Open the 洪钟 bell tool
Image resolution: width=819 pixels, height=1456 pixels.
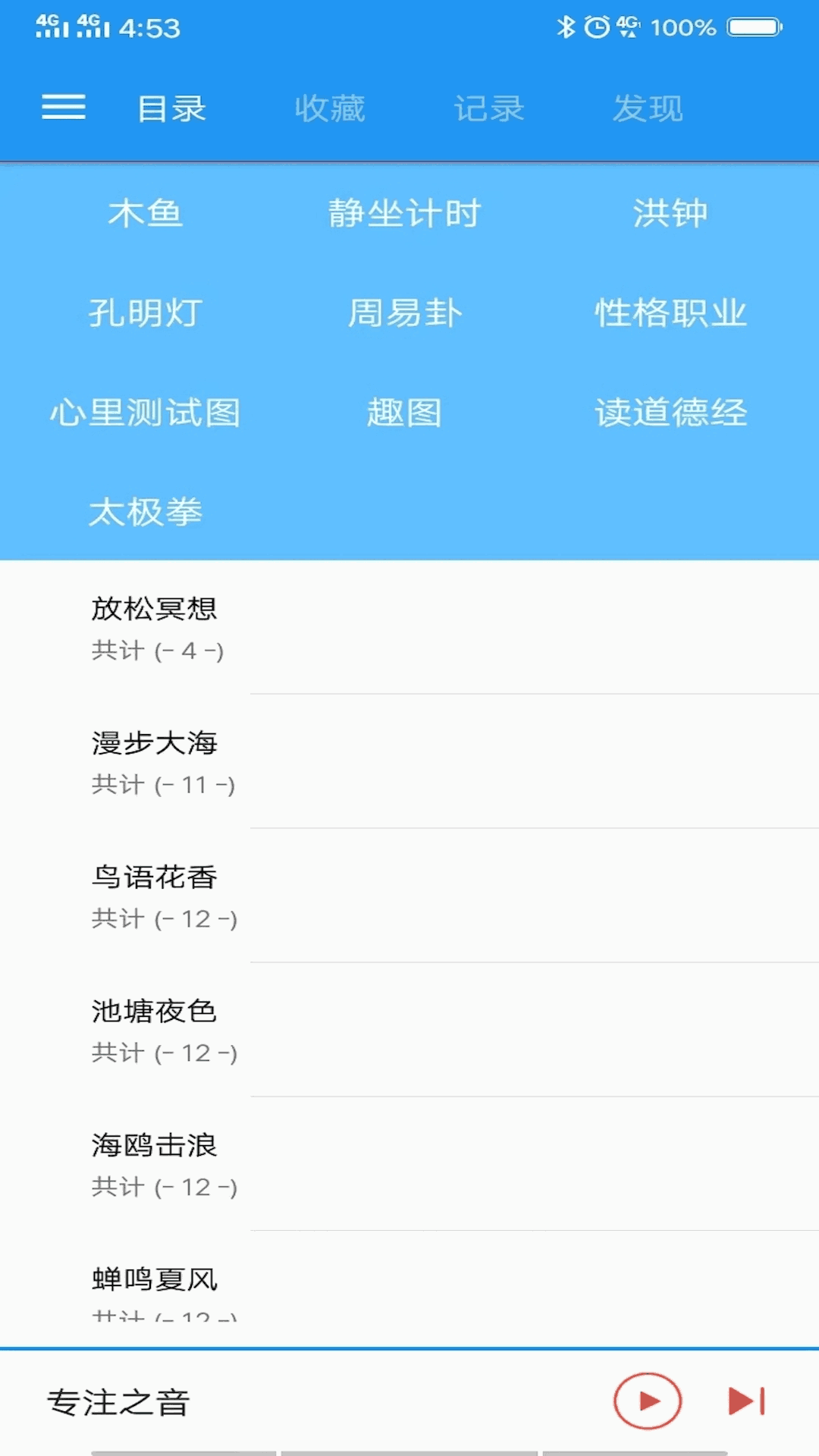tap(670, 213)
